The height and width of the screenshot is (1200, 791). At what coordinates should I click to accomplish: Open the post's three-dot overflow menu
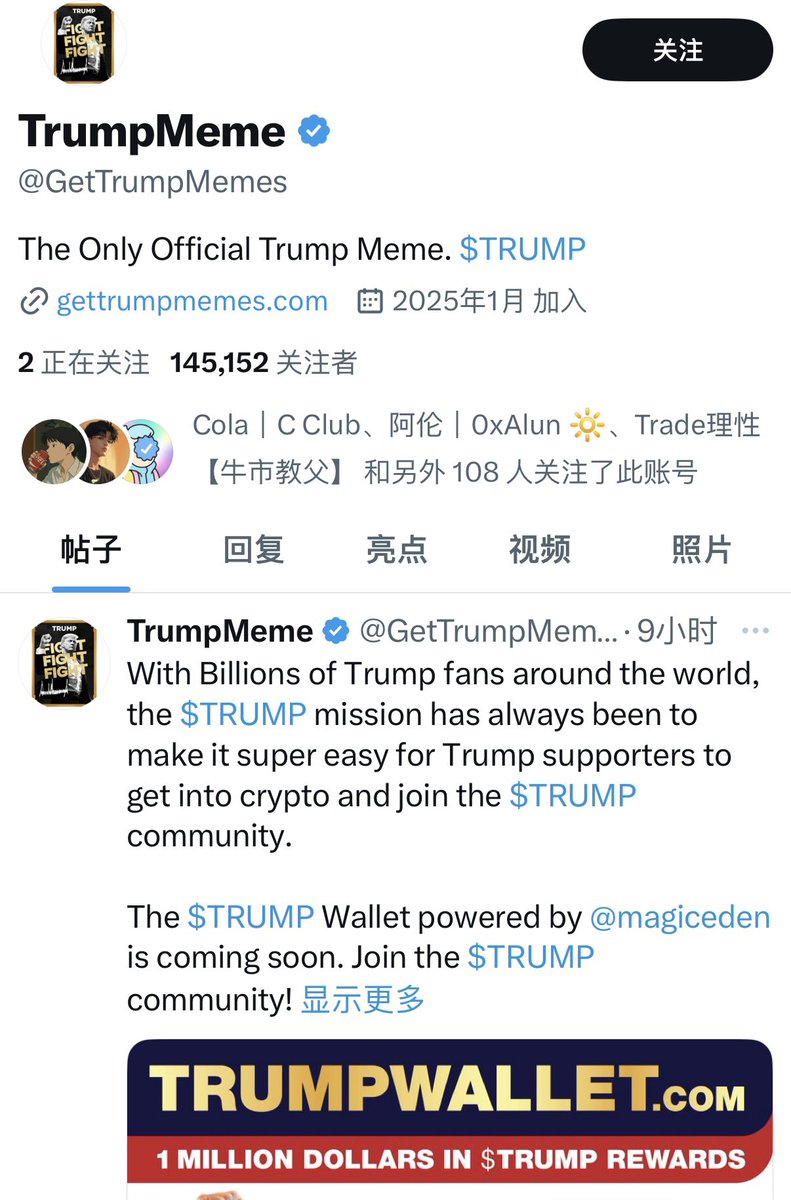pyautogui.click(x=756, y=631)
